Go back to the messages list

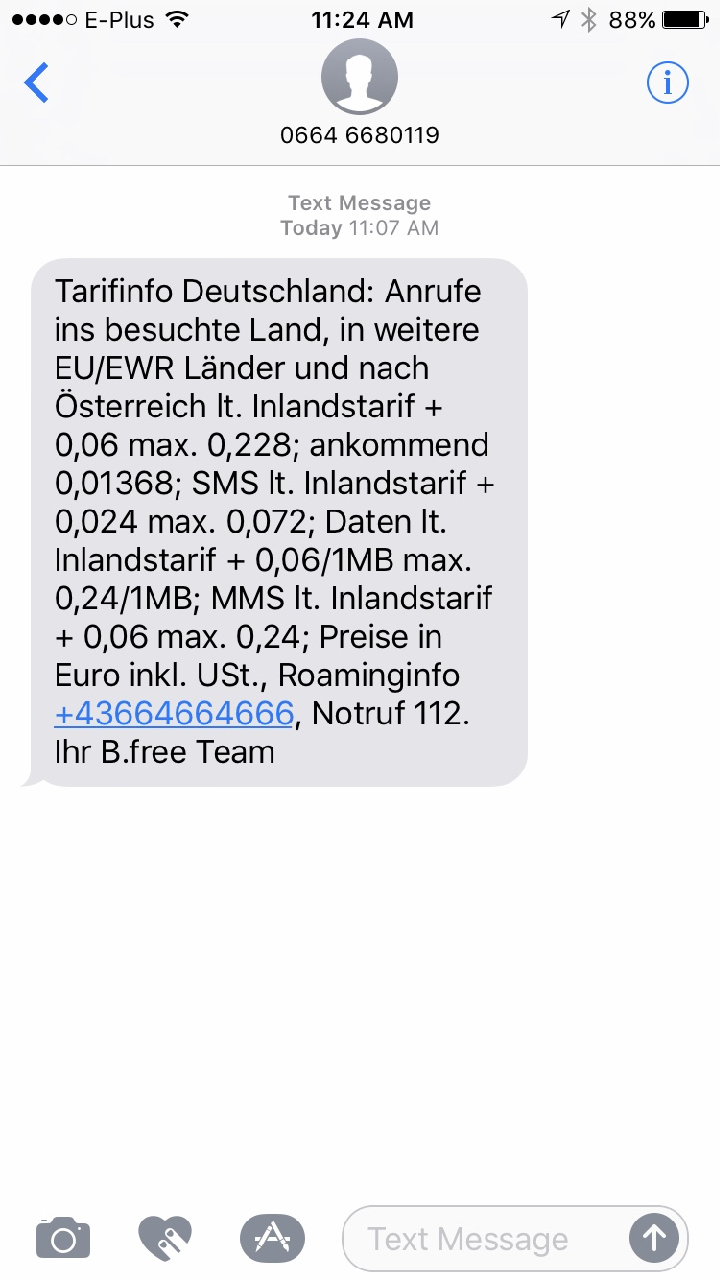[x=37, y=83]
